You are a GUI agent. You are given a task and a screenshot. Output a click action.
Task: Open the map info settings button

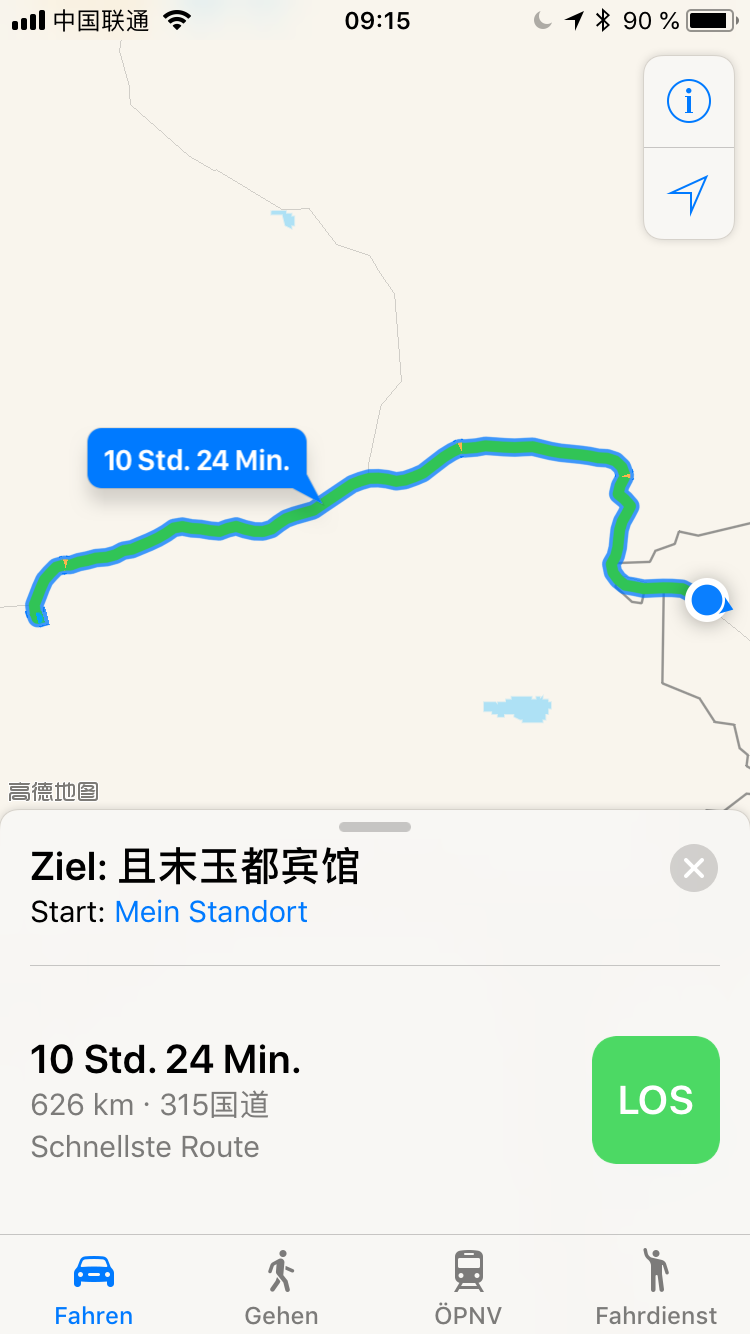(x=688, y=102)
